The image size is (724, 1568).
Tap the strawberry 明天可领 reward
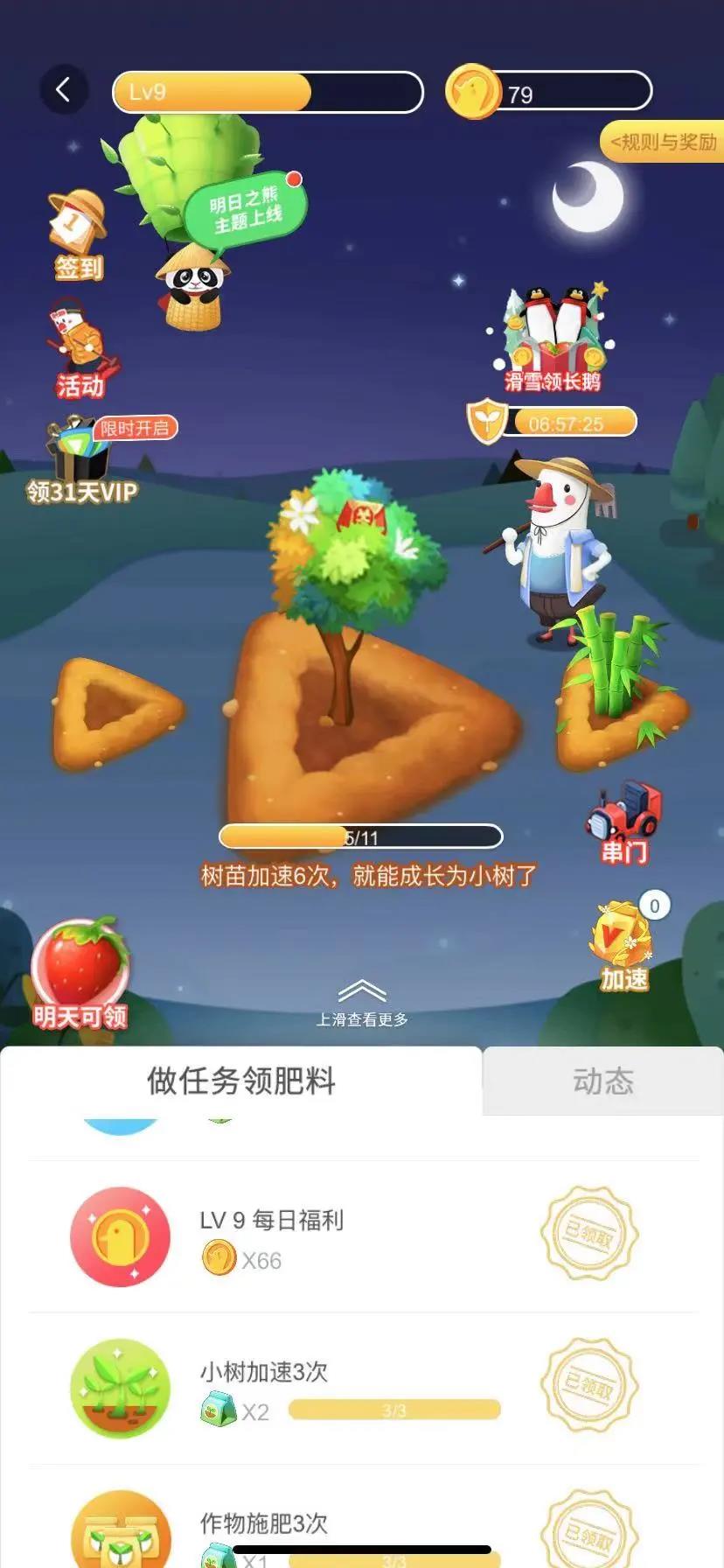(80, 973)
